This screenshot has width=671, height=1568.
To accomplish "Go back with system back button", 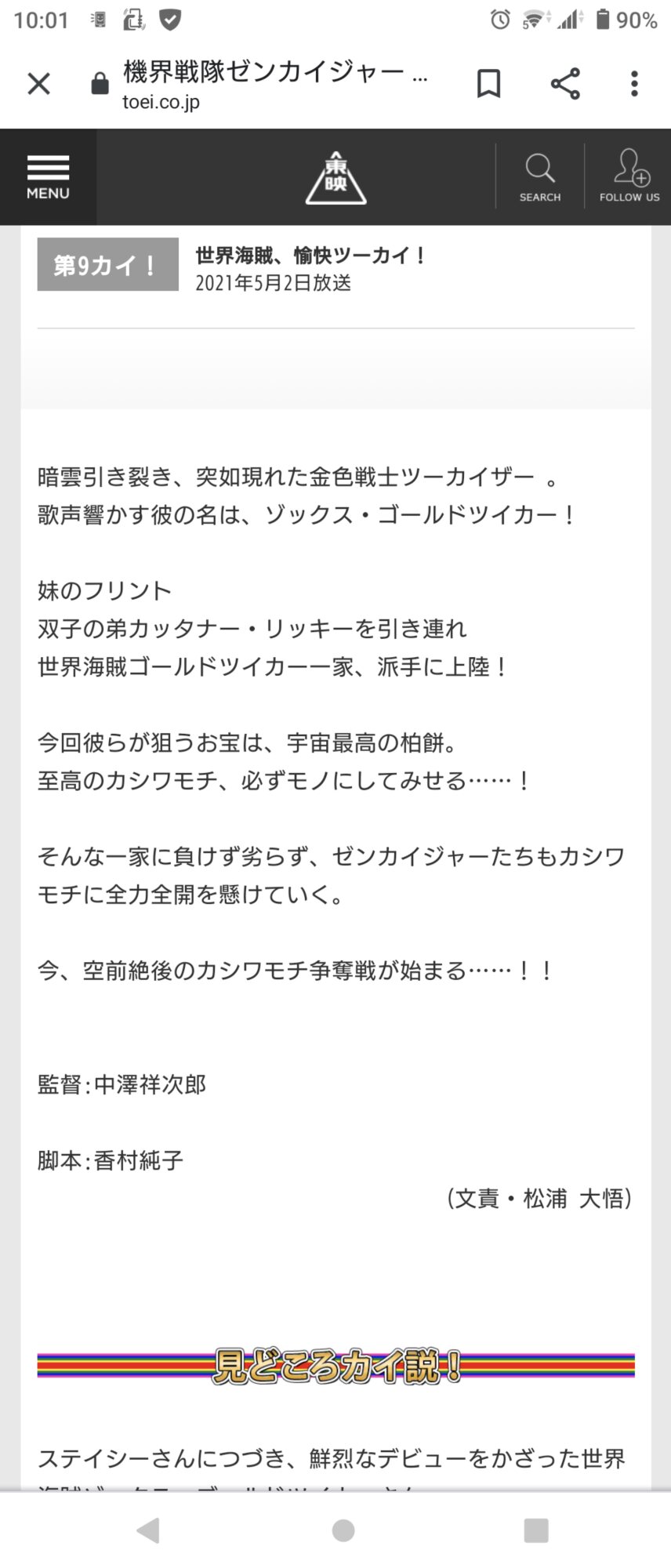I will pyautogui.click(x=148, y=1530).
